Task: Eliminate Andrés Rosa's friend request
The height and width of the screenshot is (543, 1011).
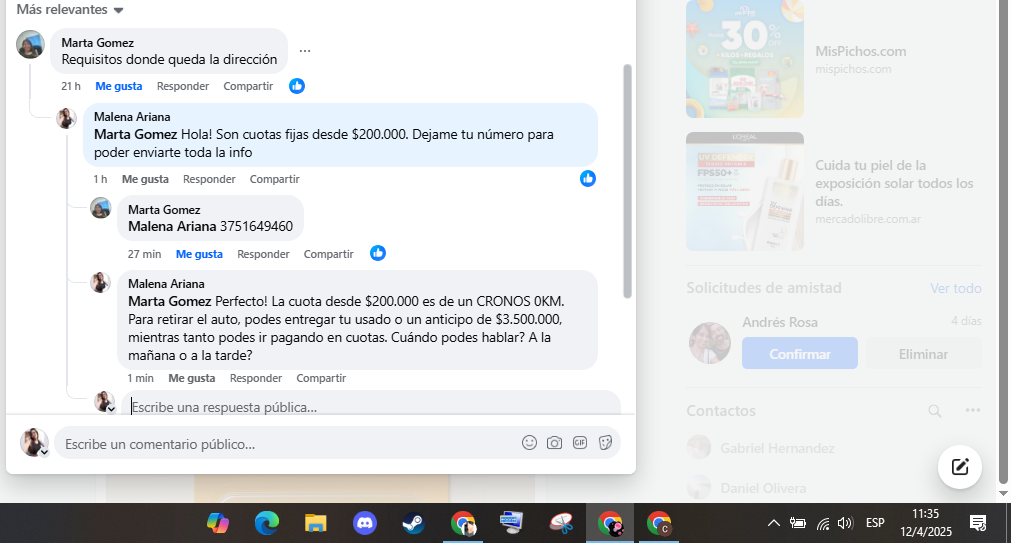Action: (923, 354)
